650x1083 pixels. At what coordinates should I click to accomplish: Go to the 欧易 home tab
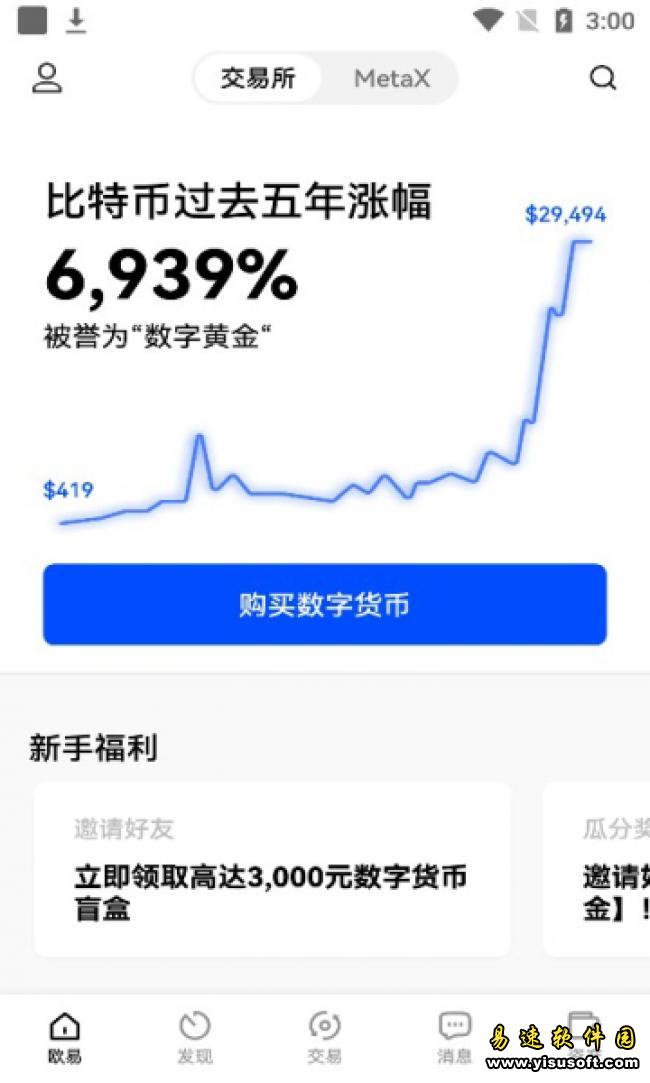click(x=65, y=1037)
